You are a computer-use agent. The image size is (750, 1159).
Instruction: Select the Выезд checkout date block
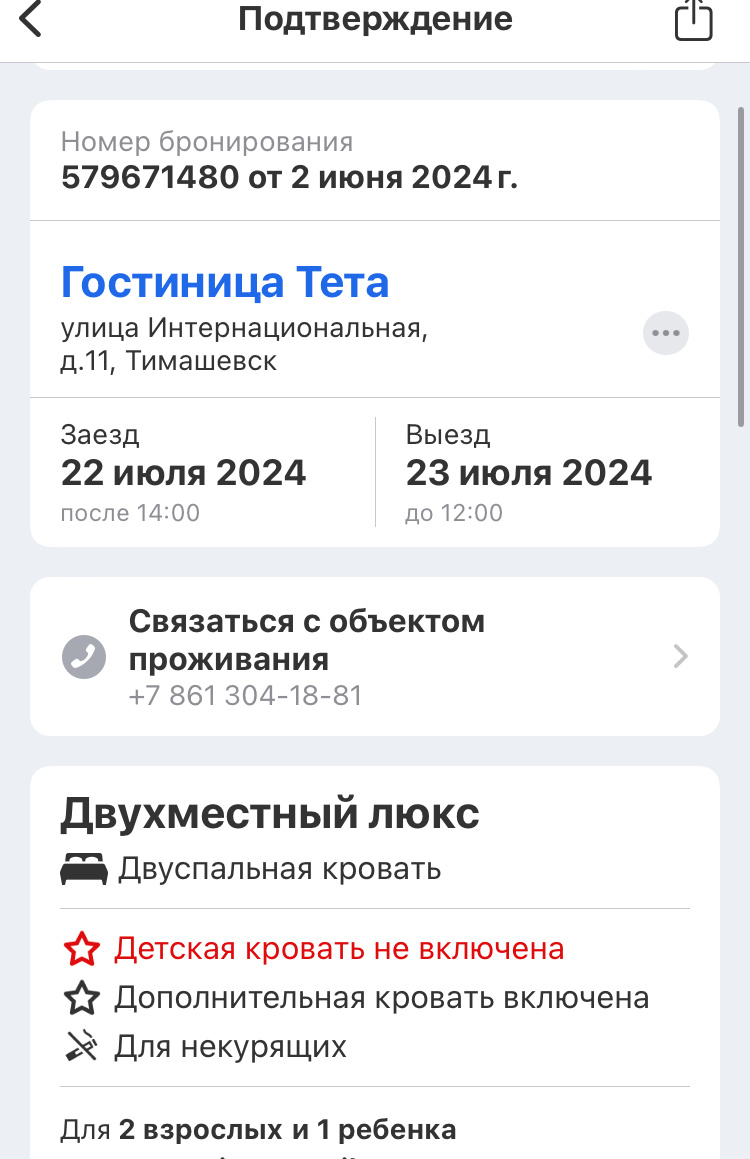[x=528, y=471]
